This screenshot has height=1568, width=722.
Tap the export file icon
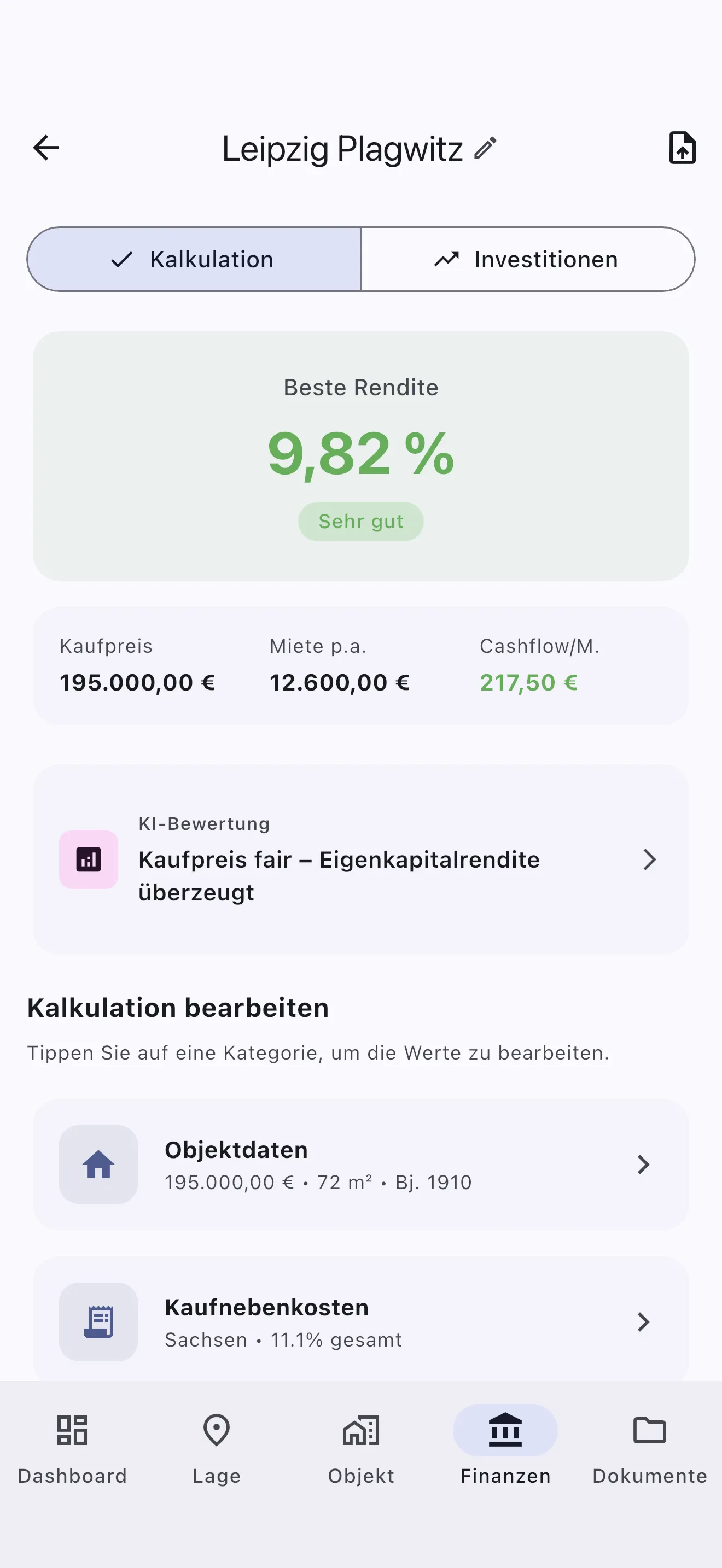[682, 148]
